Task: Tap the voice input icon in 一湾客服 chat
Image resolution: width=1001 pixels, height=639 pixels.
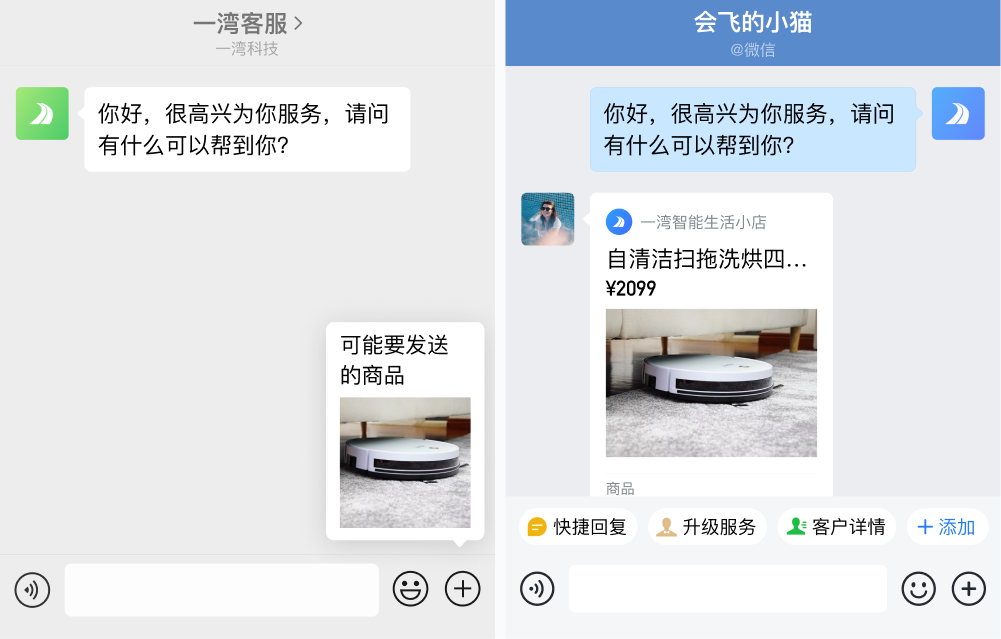Action: click(x=32, y=590)
